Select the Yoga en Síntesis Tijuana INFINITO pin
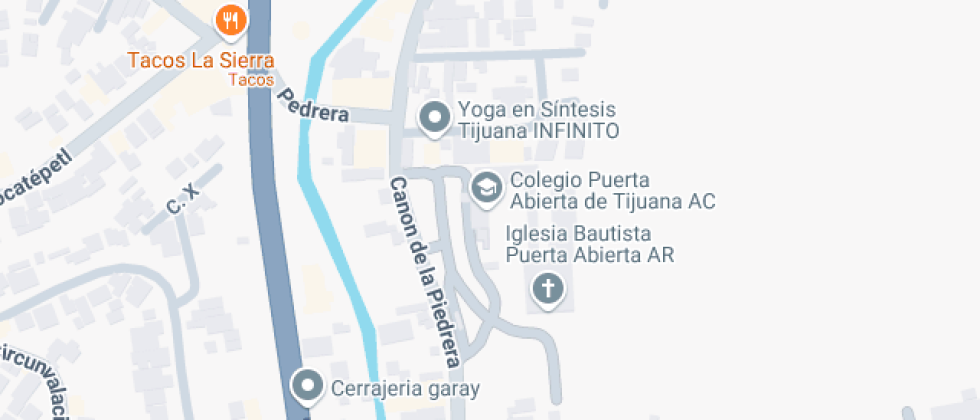The width and height of the screenshot is (980, 420). click(x=435, y=119)
